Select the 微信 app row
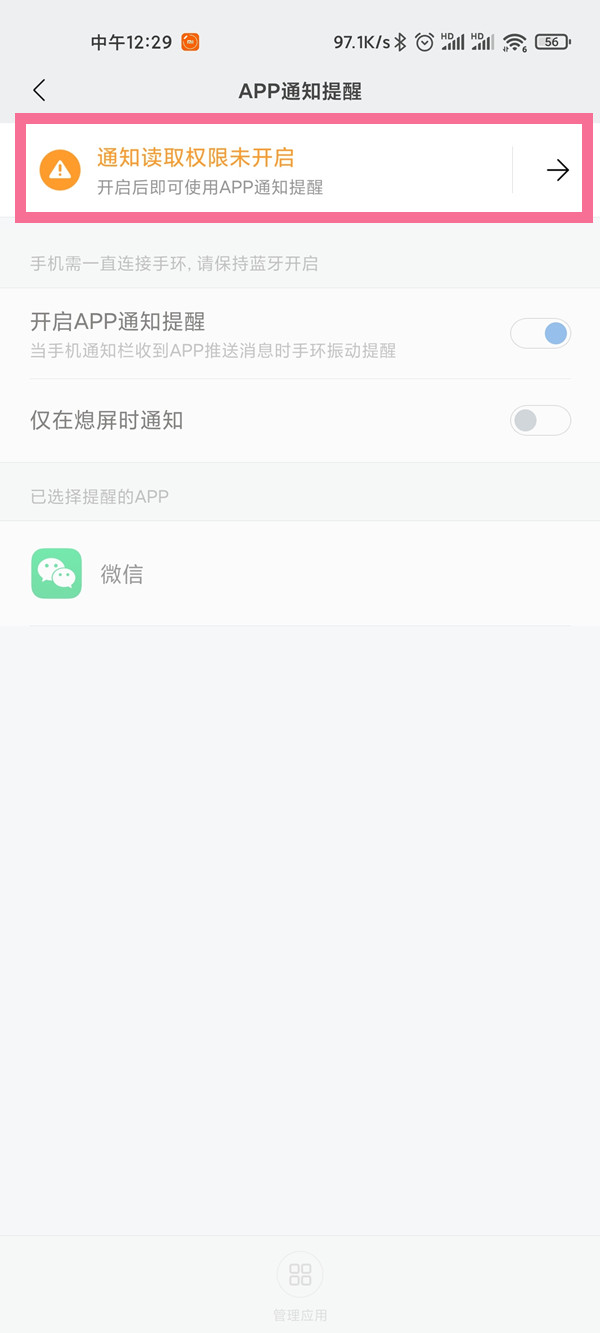Screen dimensions: 600x1333 click(x=300, y=574)
